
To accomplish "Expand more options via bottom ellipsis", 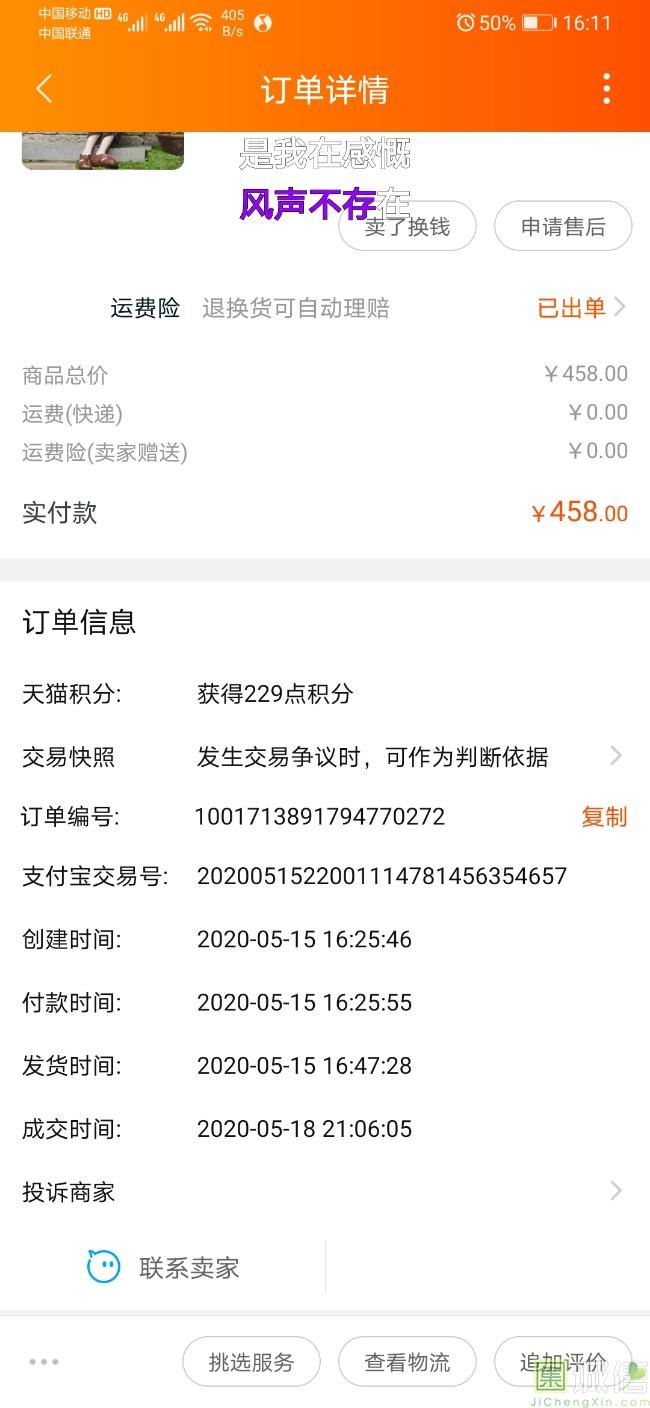I will coord(44,1362).
